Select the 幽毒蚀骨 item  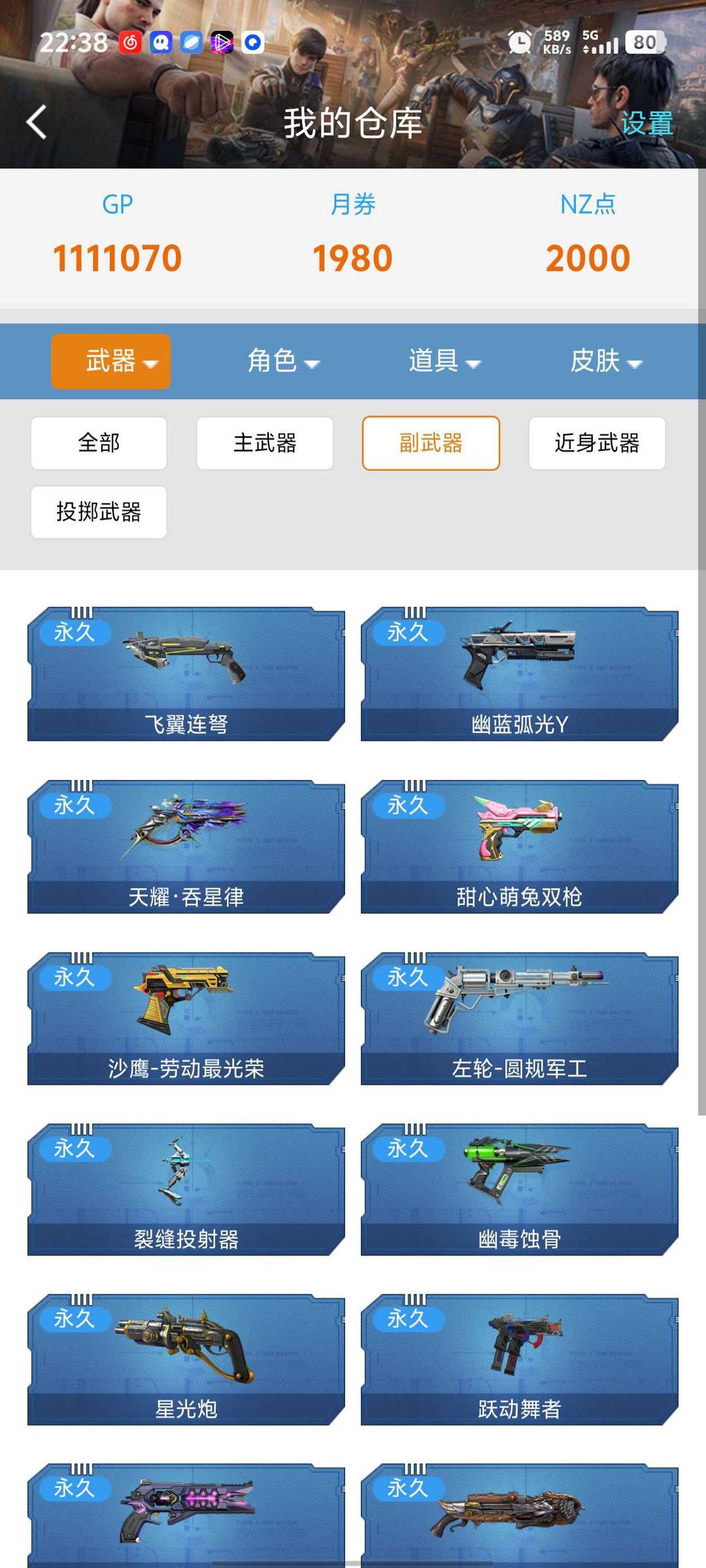pyautogui.click(x=519, y=1190)
